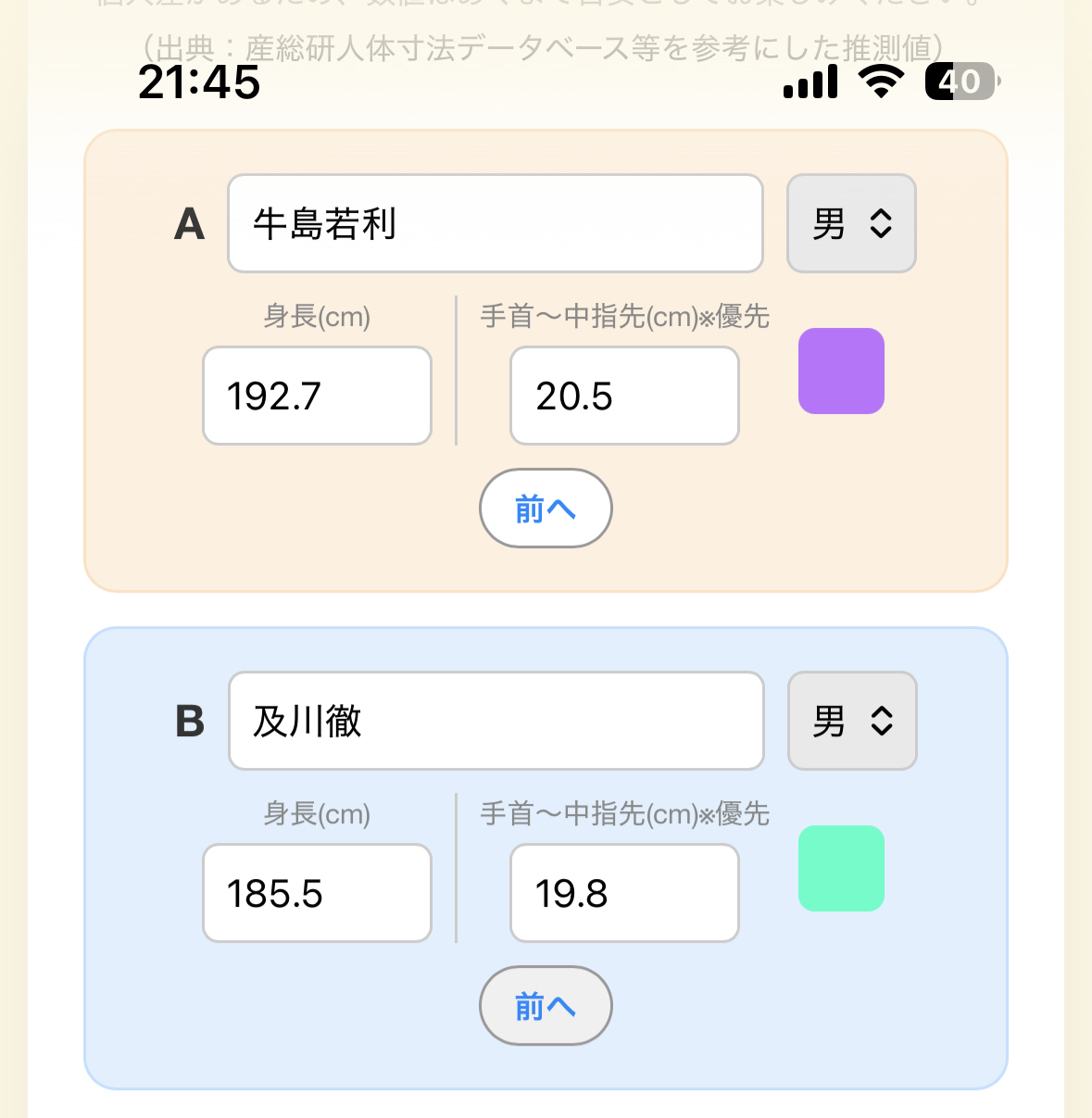Edit person B's name field 及川徹

[496, 721]
